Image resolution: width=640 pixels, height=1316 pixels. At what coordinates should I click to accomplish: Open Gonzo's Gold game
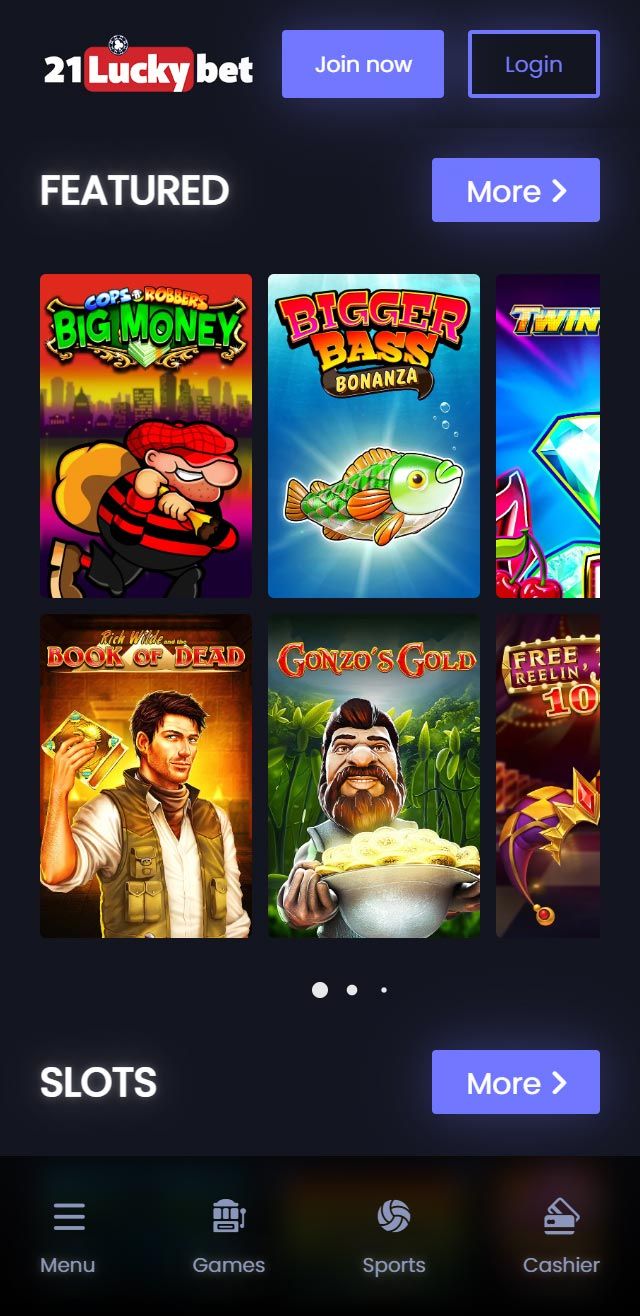point(374,776)
